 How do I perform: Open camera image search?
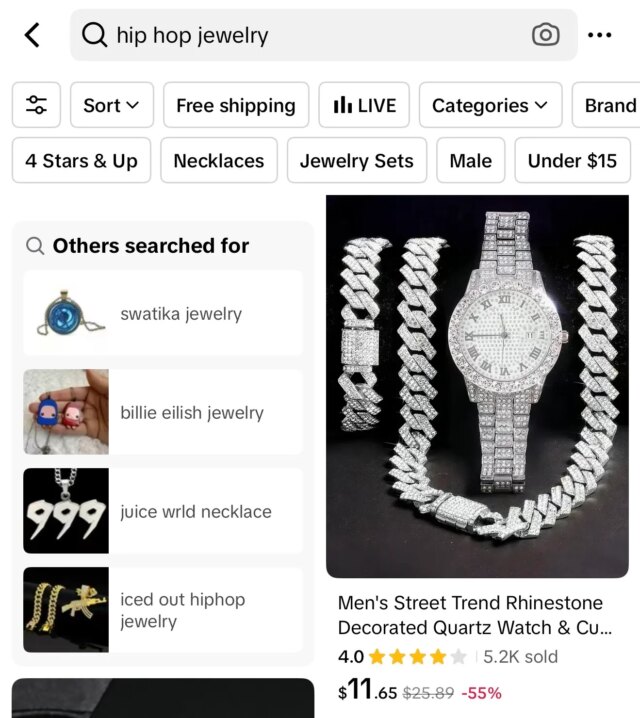(x=545, y=35)
